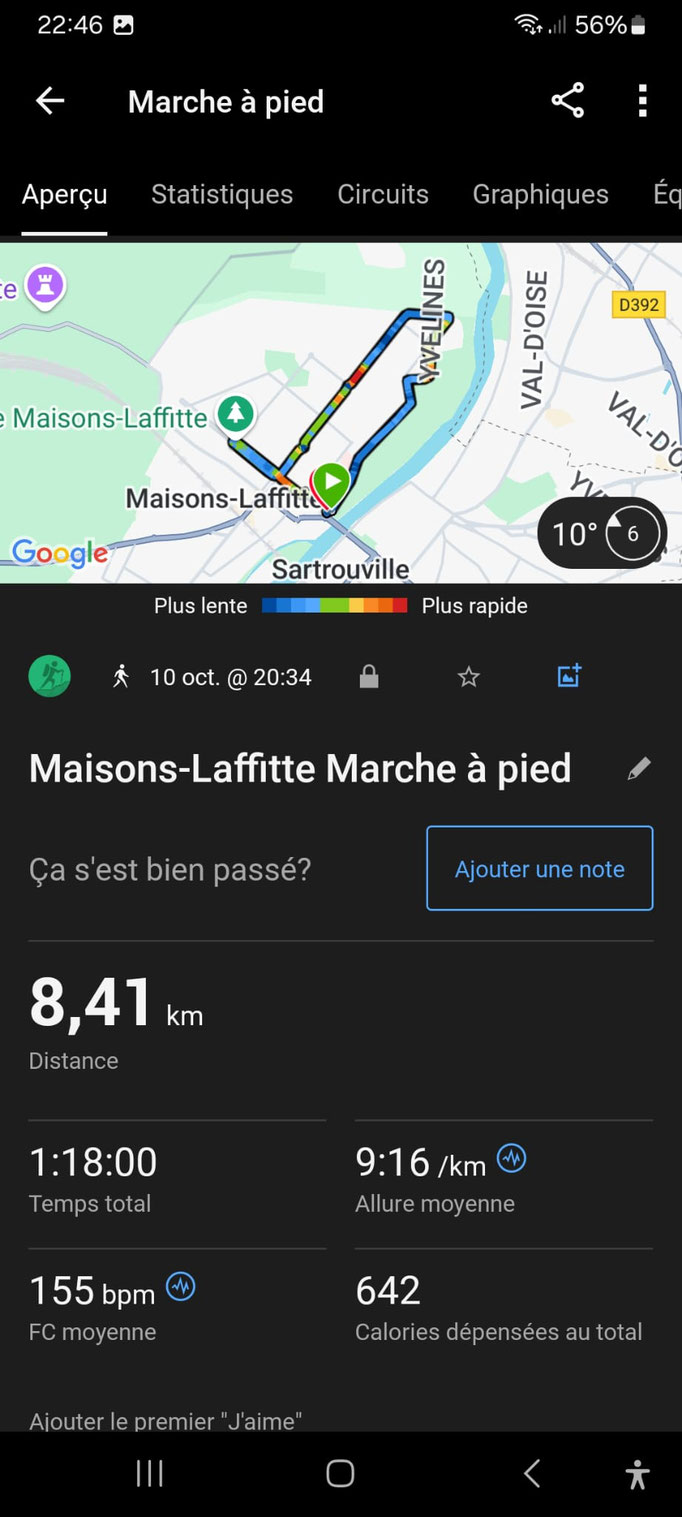Share this walking activity
The width and height of the screenshot is (682, 1517).
coord(567,101)
